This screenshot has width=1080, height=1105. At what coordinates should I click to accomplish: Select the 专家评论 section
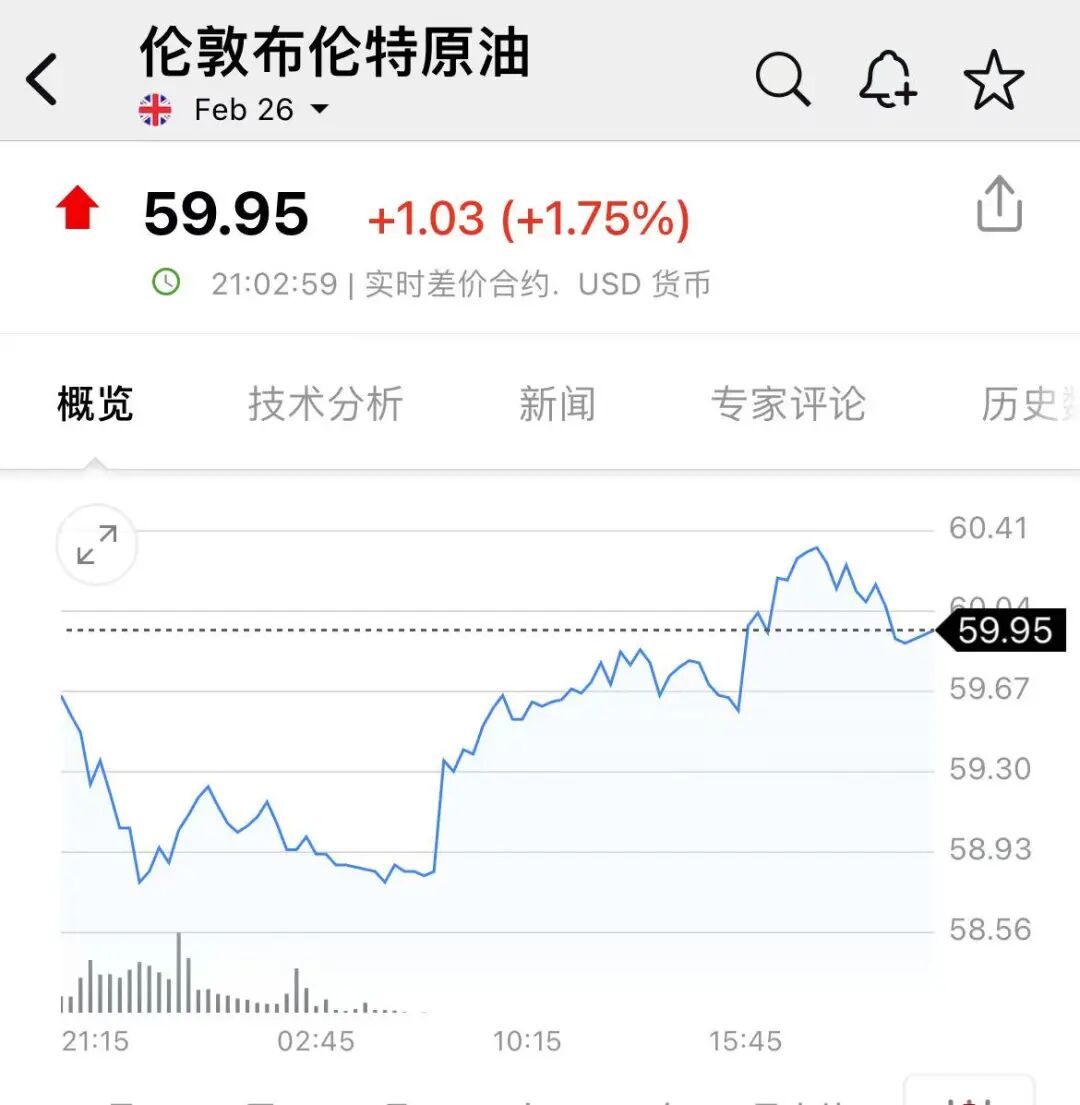(790, 404)
